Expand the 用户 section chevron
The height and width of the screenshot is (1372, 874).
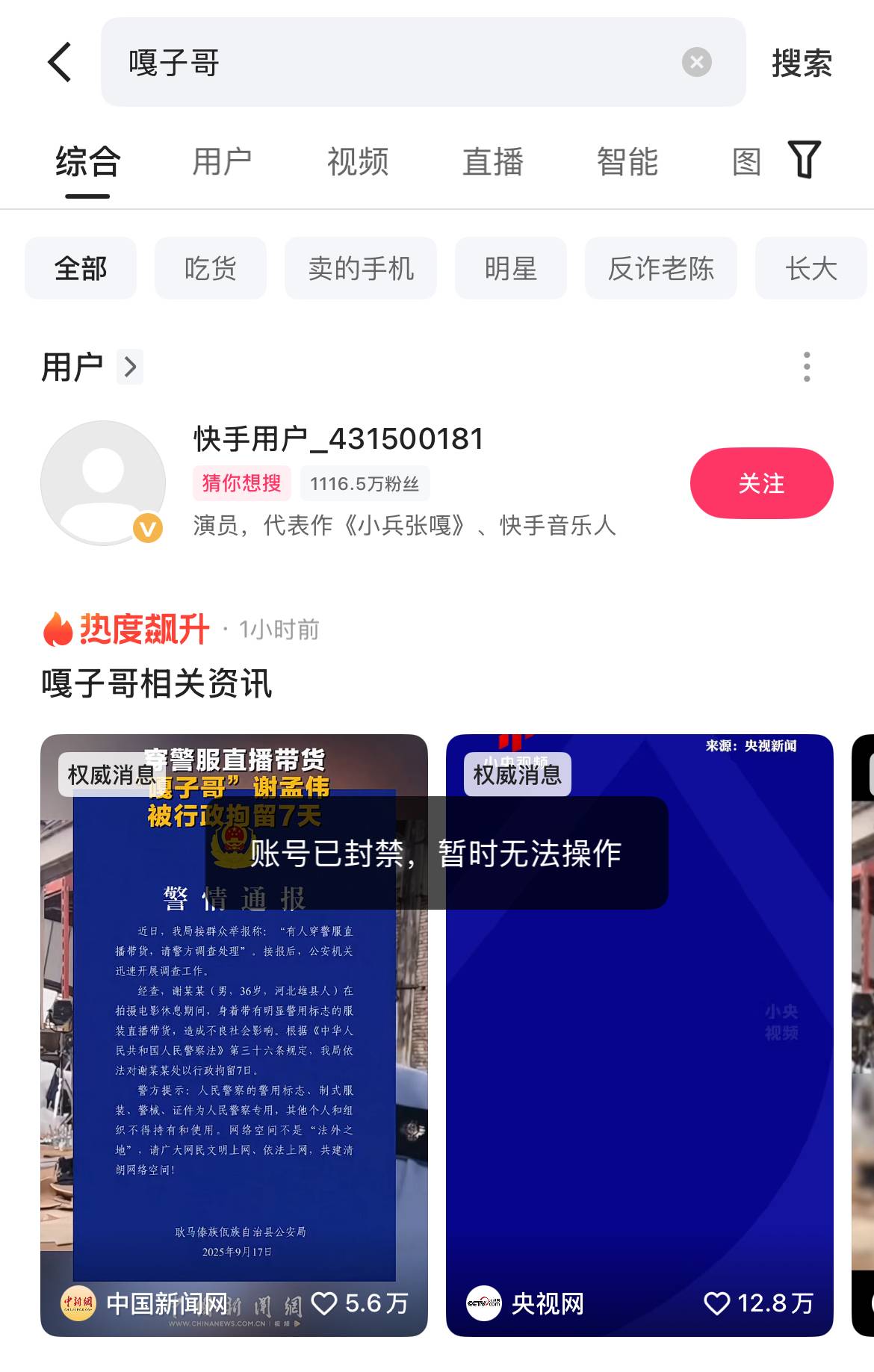tap(130, 367)
